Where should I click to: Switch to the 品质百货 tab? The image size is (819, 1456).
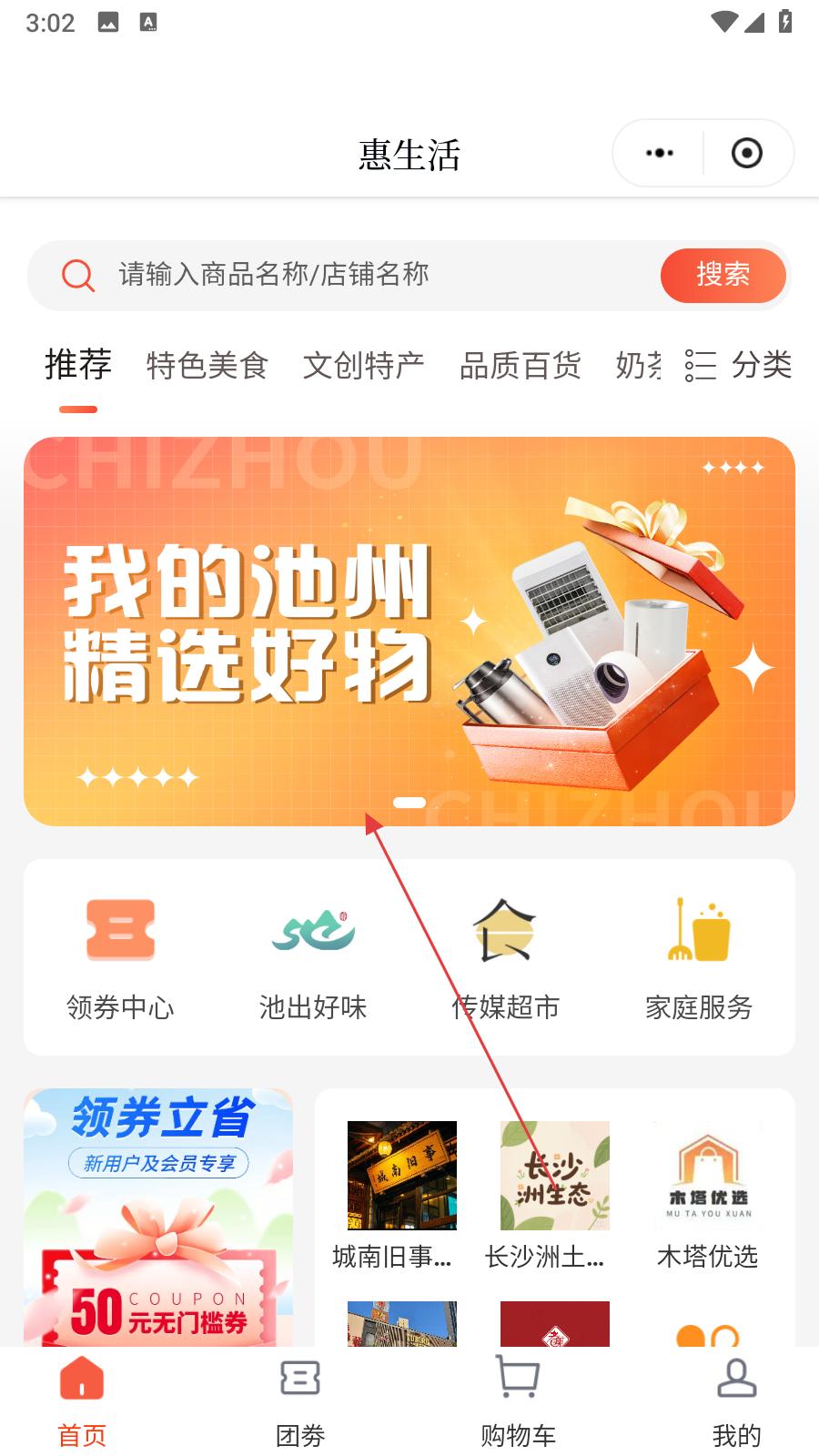[520, 366]
